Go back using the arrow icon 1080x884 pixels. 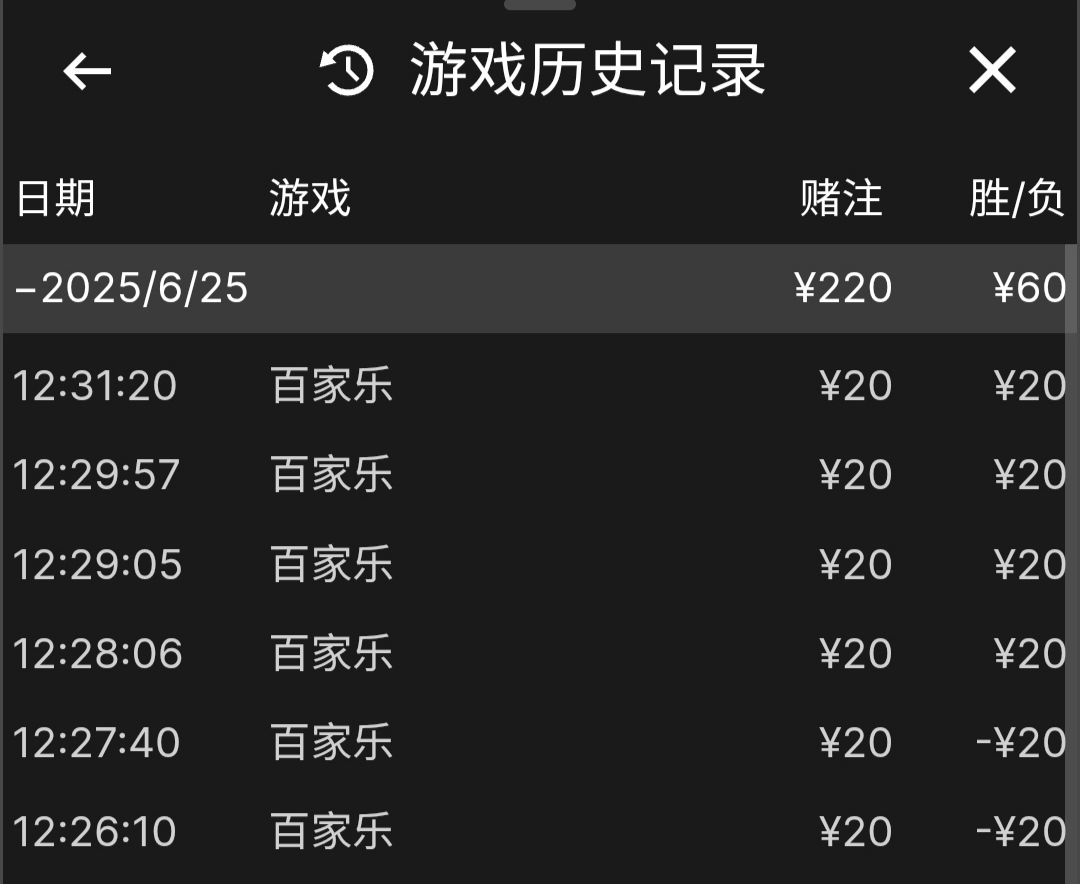click(x=87, y=71)
